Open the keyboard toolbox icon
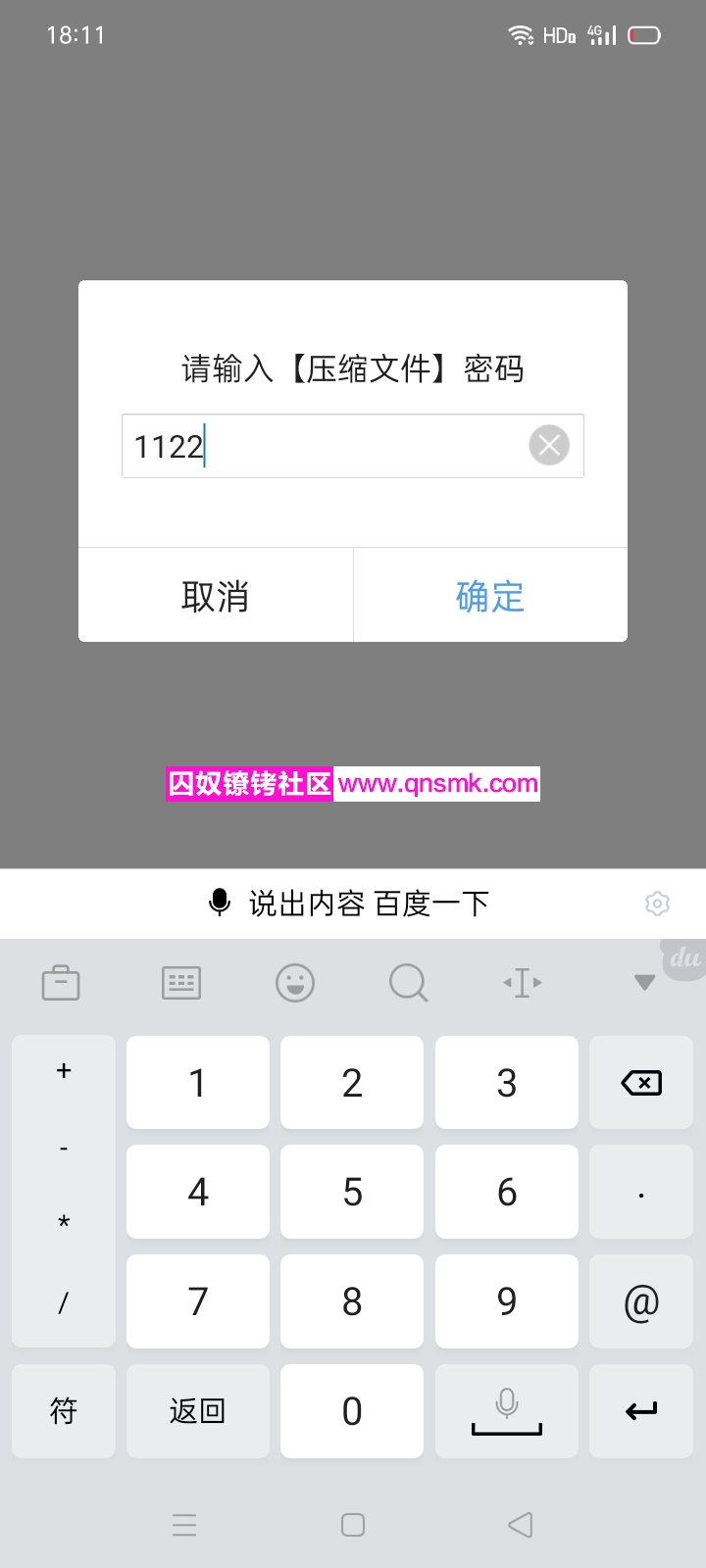This screenshot has height=1568, width=706. tap(61, 982)
